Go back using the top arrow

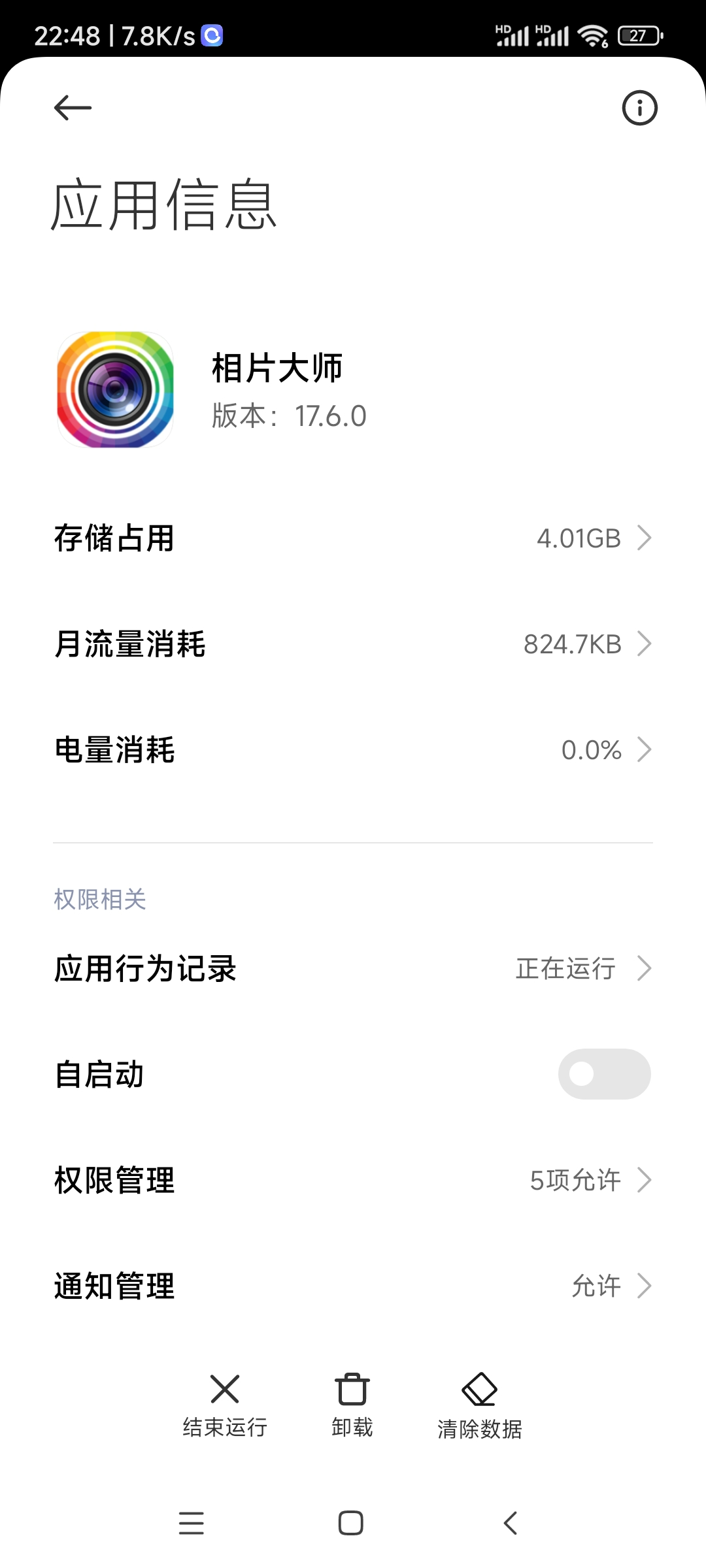tap(73, 108)
